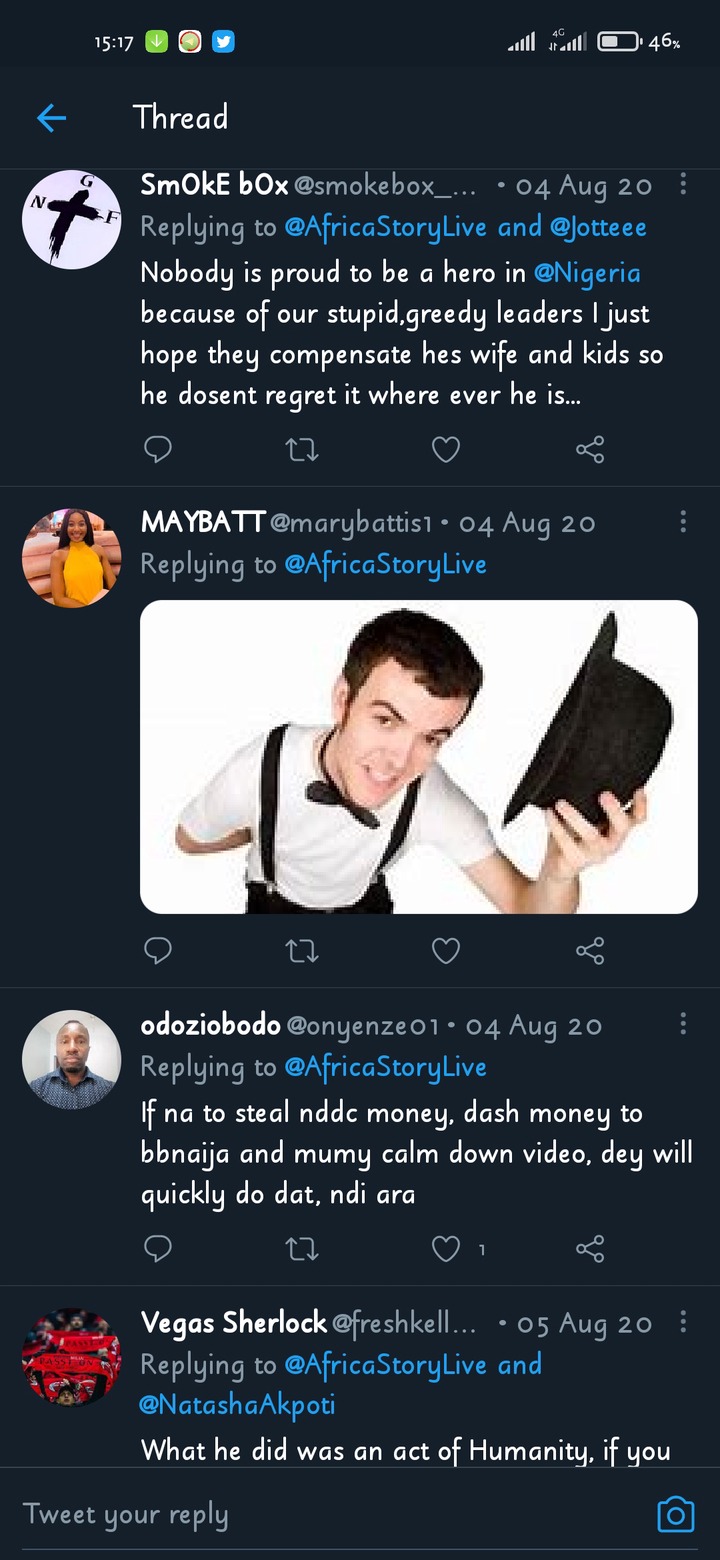Open MAYBATT's profile picture
Image resolution: width=720 pixels, height=1560 pixels.
[72, 558]
